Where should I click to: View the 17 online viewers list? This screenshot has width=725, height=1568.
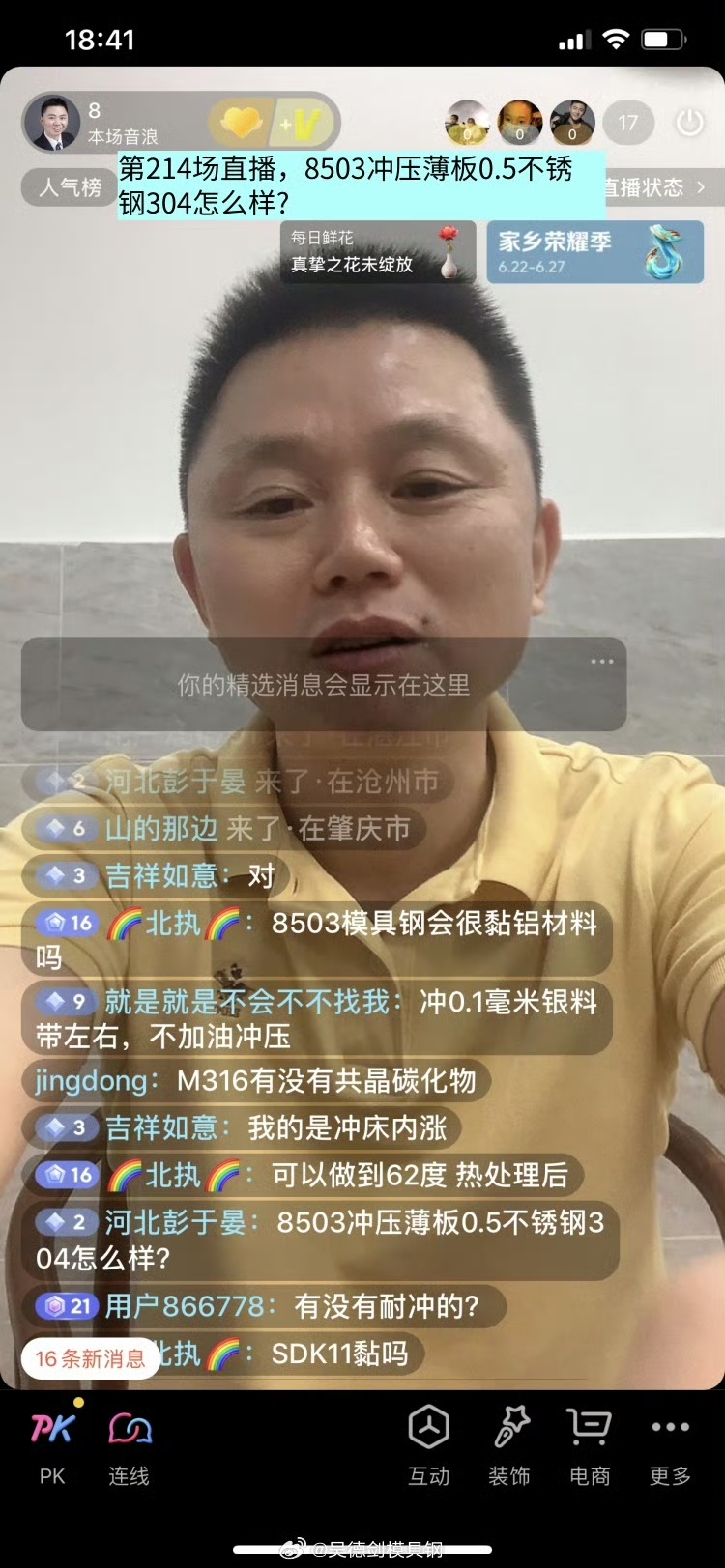[628, 124]
